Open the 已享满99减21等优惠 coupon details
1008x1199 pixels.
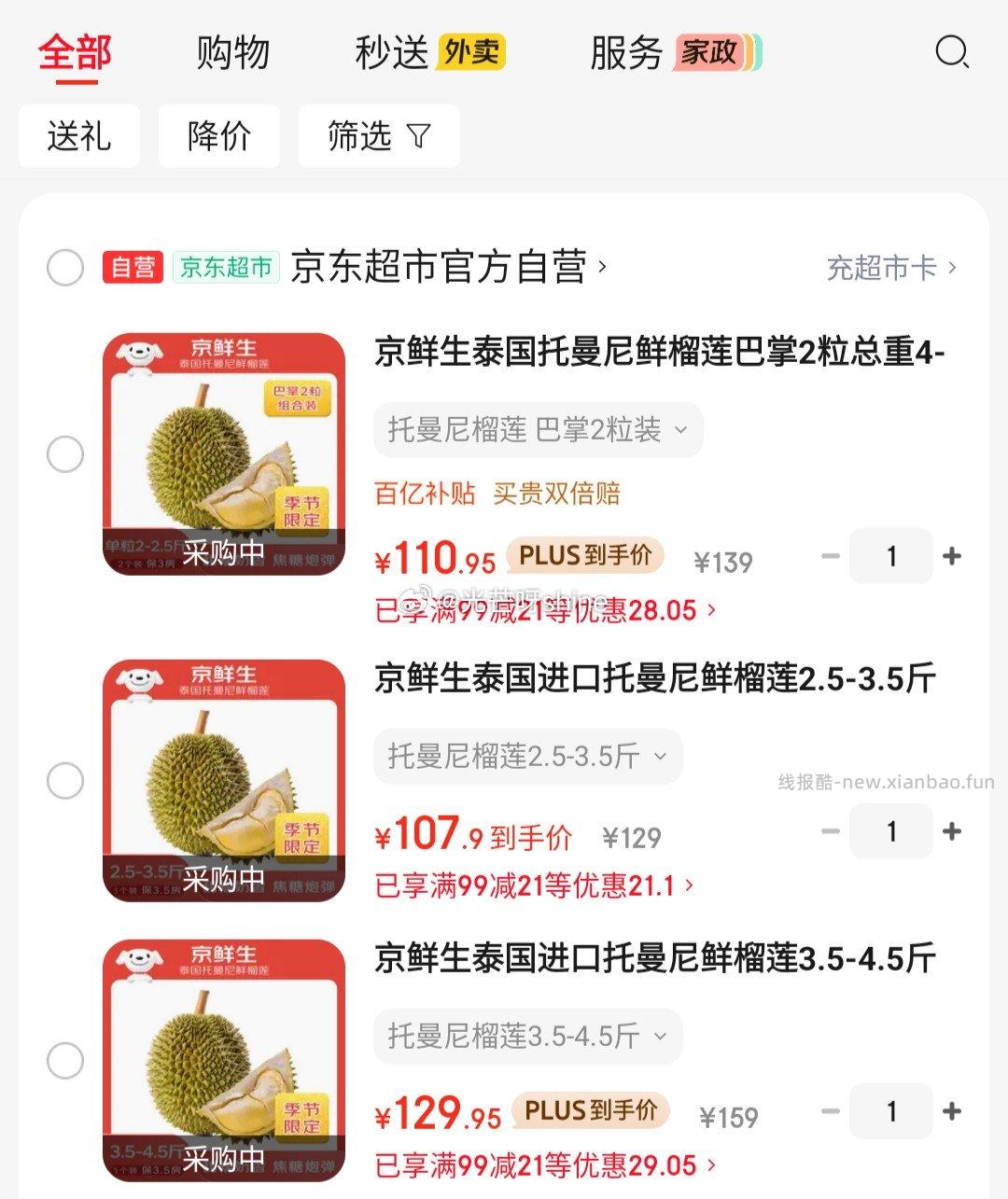(x=537, y=610)
